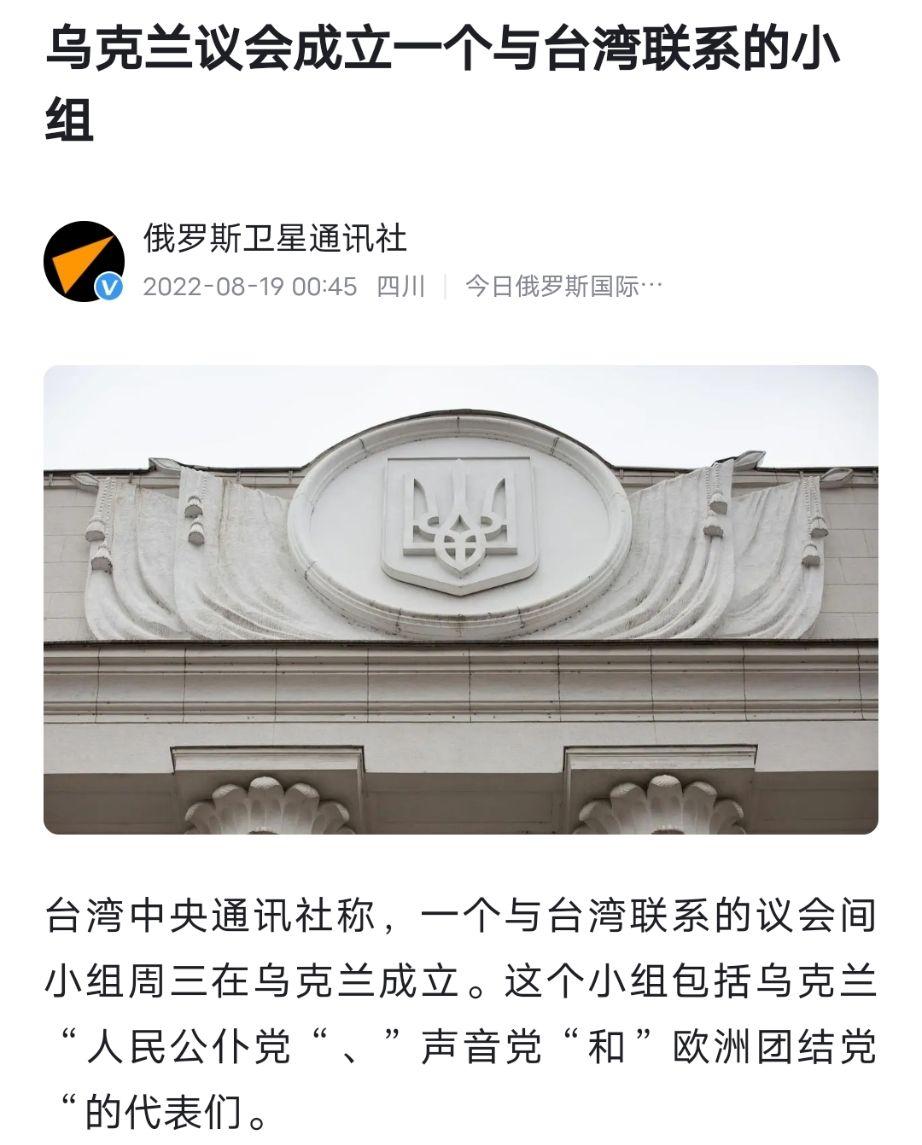The width and height of the screenshot is (922, 1145).
Task: Open the 今日俄罗斯国际 source tag
Action: [563, 287]
